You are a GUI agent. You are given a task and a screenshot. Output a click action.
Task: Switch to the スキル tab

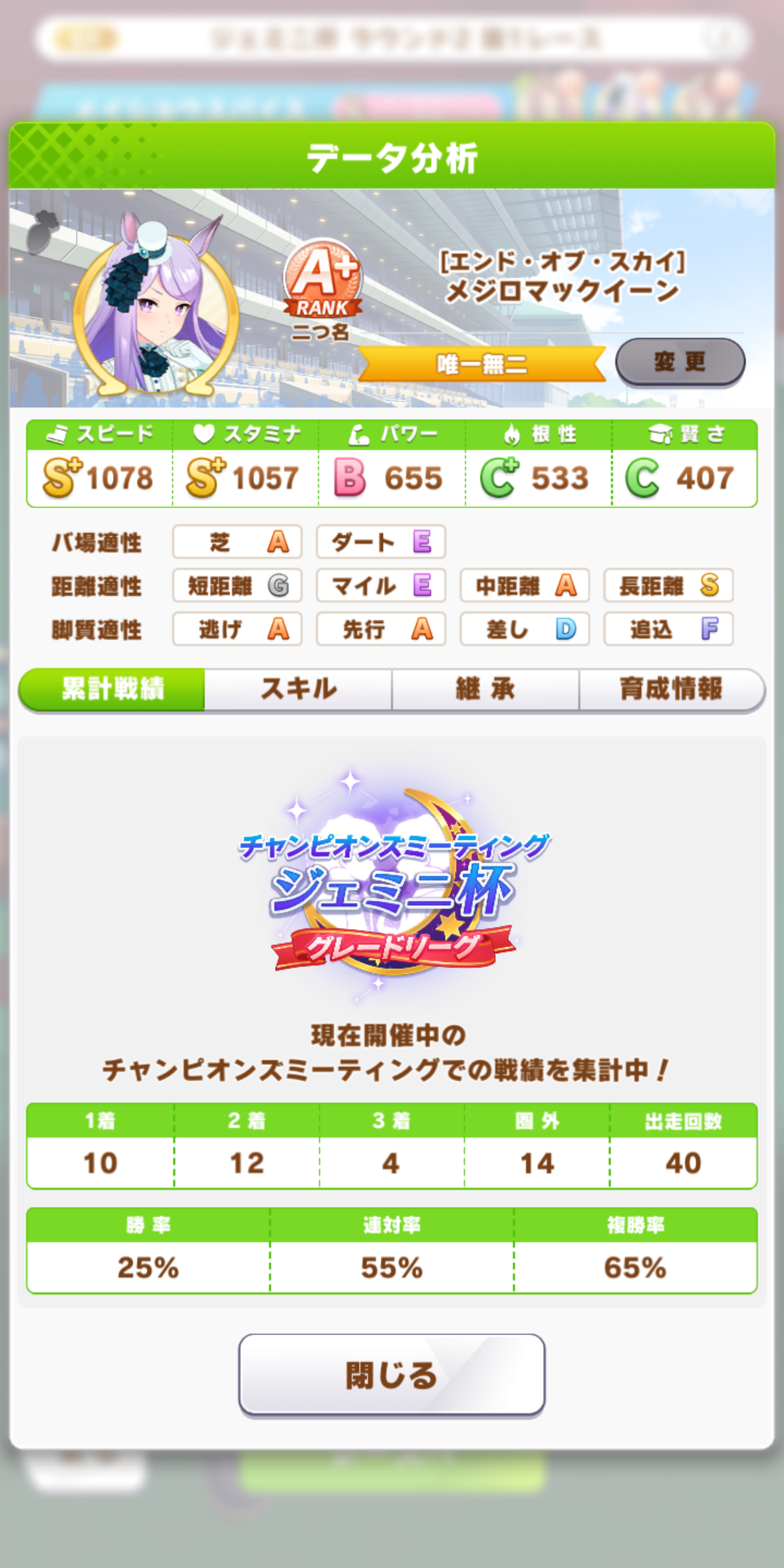298,688
